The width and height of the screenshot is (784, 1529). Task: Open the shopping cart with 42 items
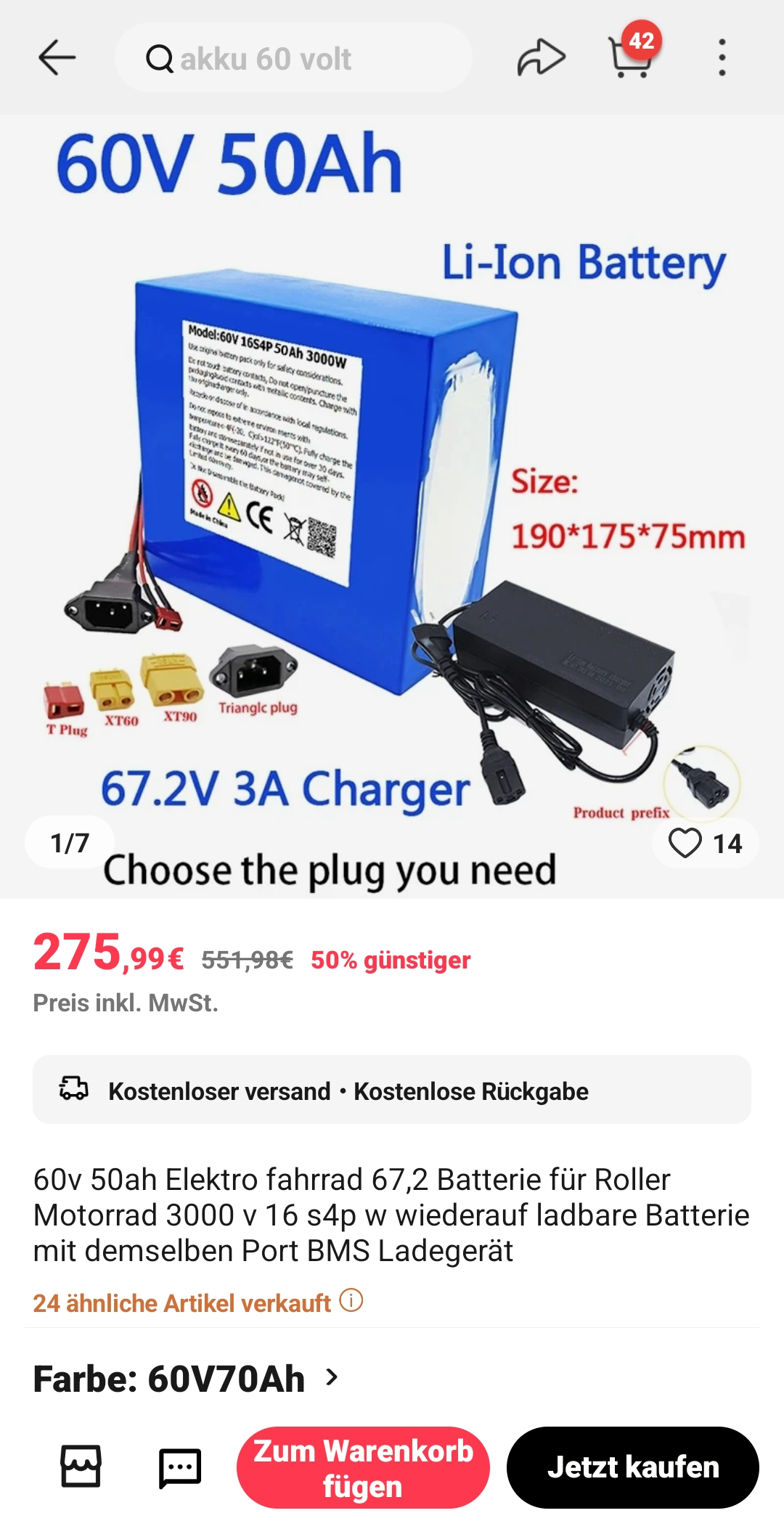pyautogui.click(x=631, y=57)
